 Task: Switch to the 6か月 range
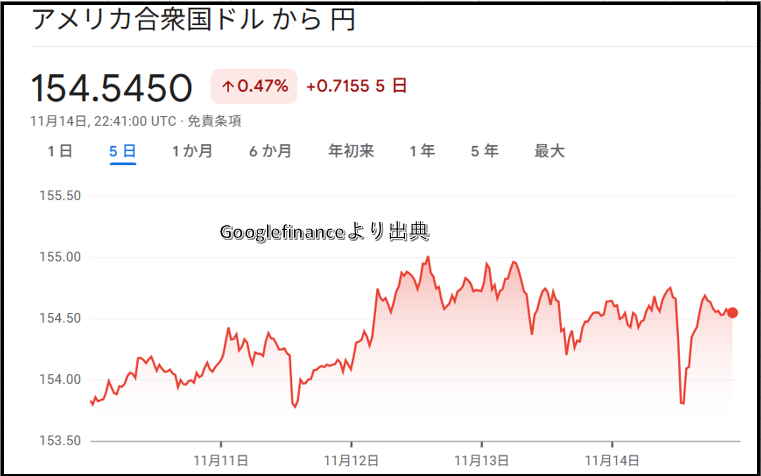click(271, 151)
